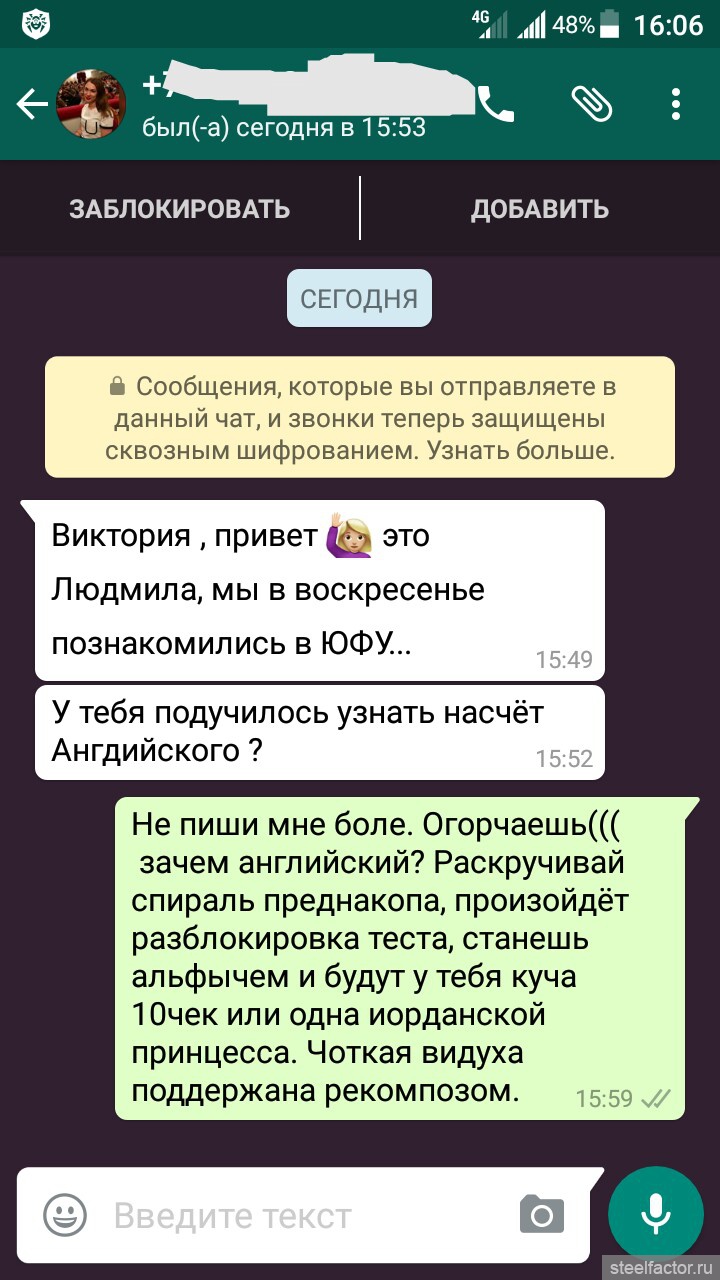Tap ЗАБЛОКИРОВАТЬ to block this number
Viewport: 720px width, 1280px height.
click(x=180, y=209)
